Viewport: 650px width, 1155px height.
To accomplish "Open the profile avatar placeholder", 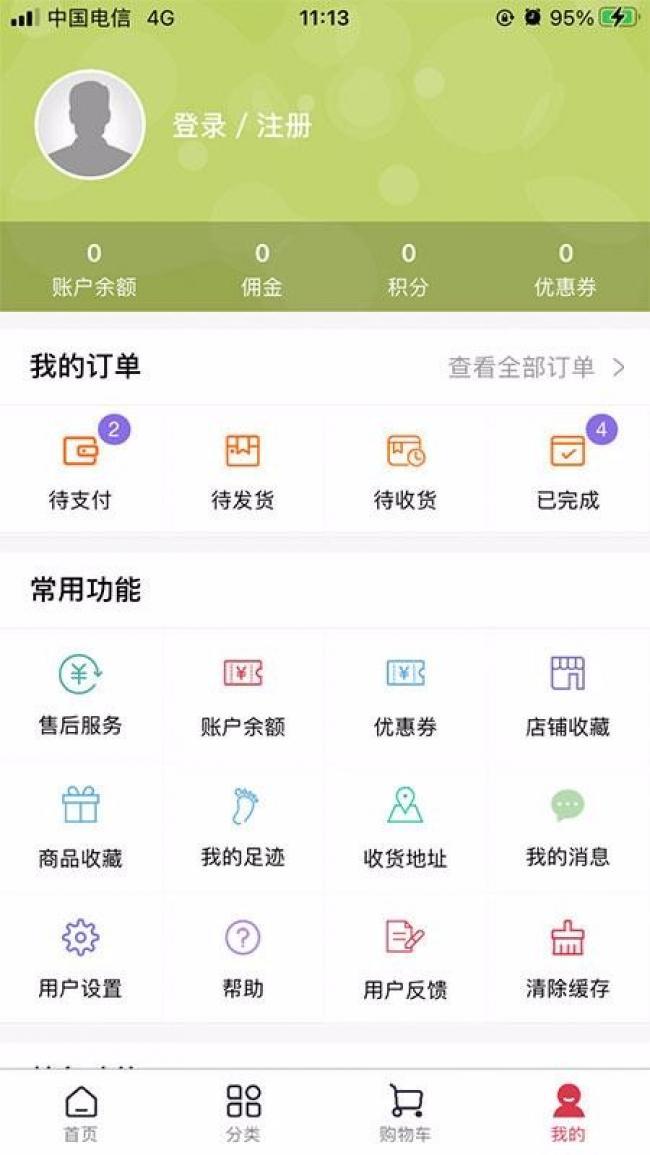I will (x=90, y=124).
